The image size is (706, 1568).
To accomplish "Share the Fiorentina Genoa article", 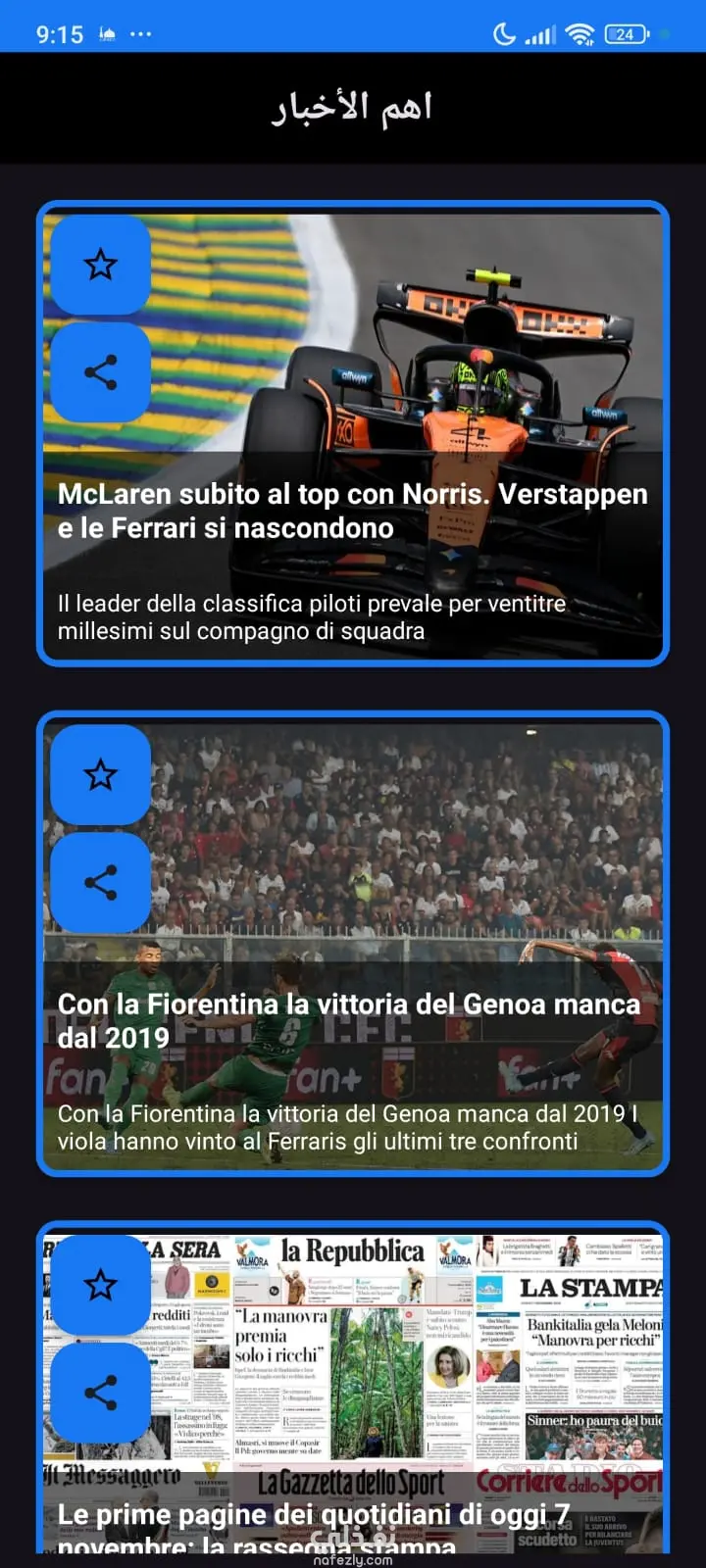I will click(x=100, y=882).
